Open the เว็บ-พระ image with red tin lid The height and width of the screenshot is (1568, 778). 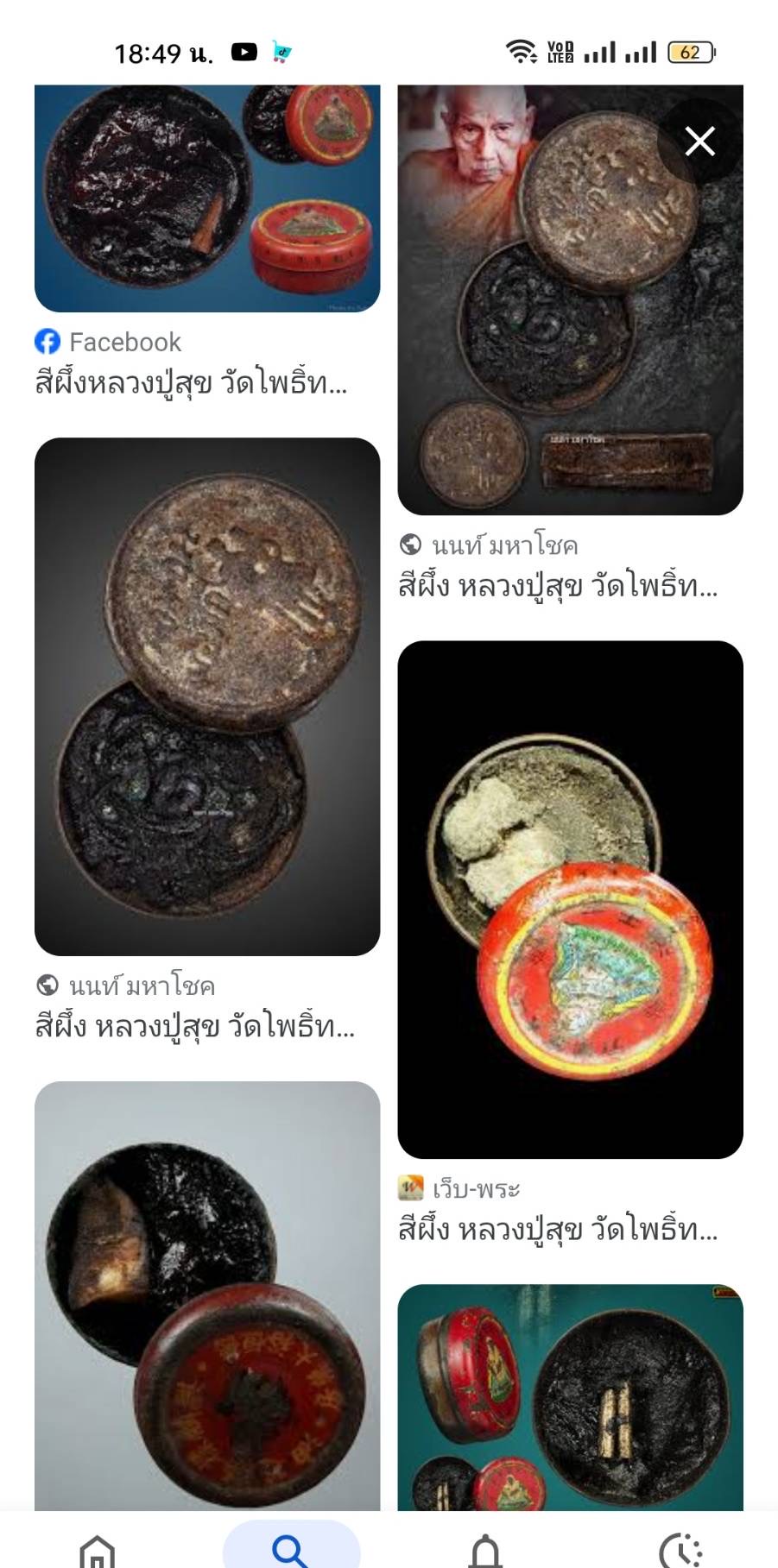[x=570, y=899]
